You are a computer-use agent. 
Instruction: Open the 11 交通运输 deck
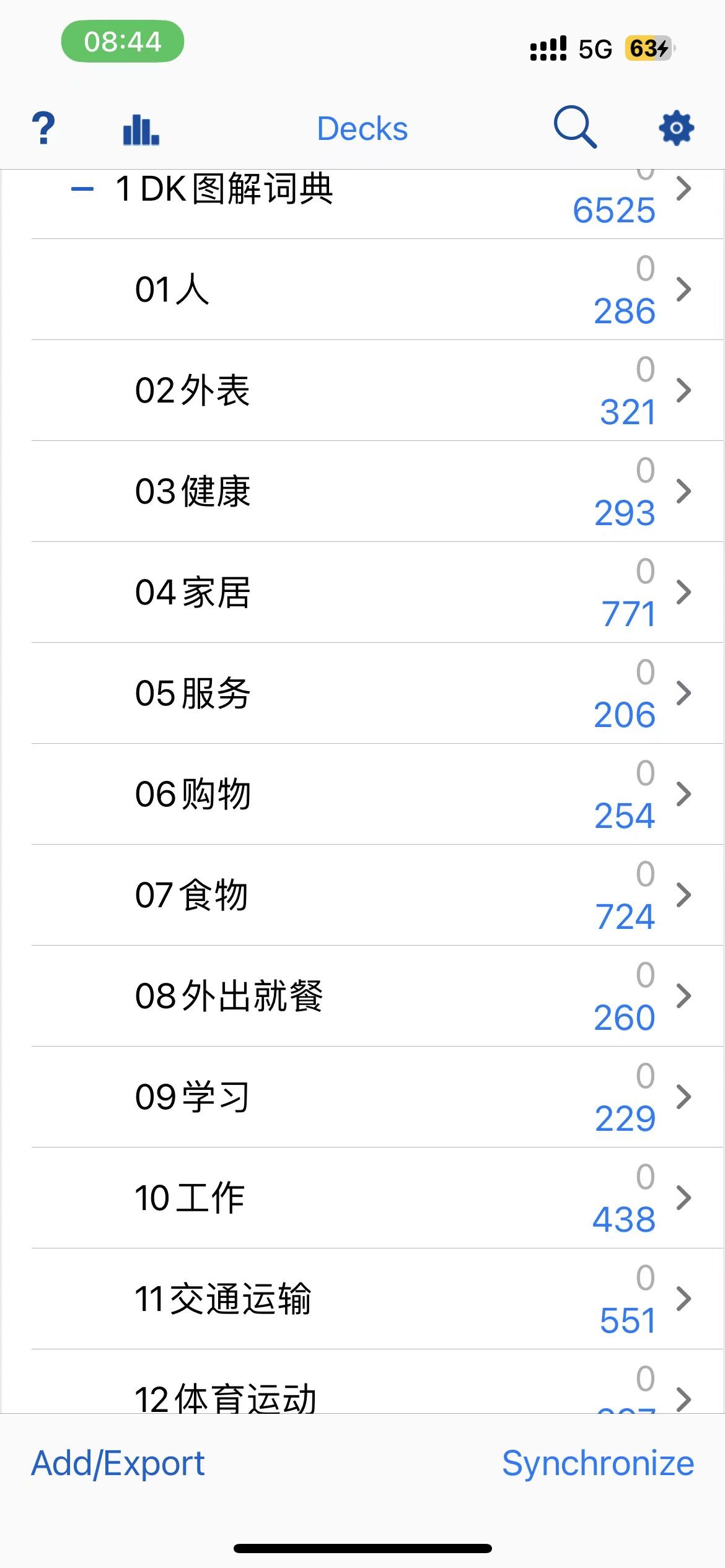pos(377,1299)
